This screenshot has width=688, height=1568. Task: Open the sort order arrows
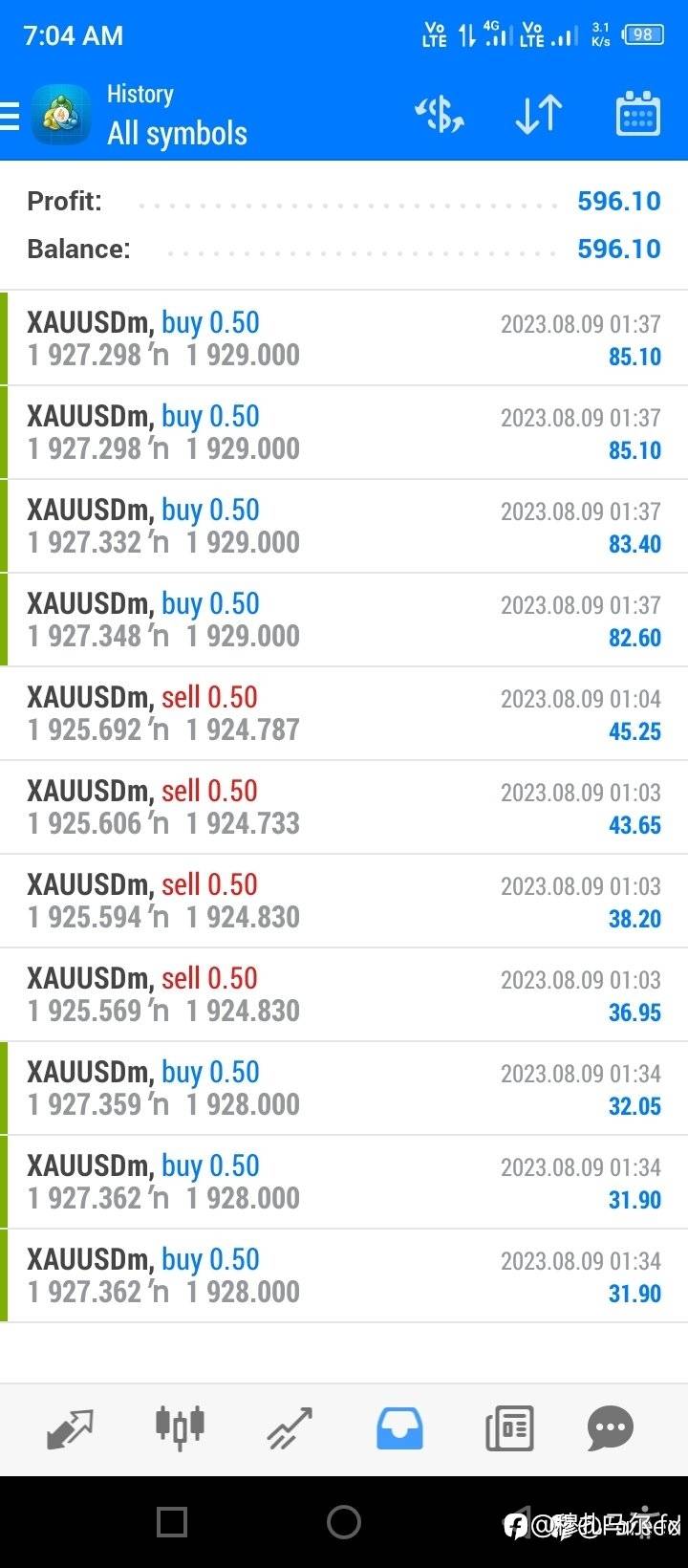(539, 115)
